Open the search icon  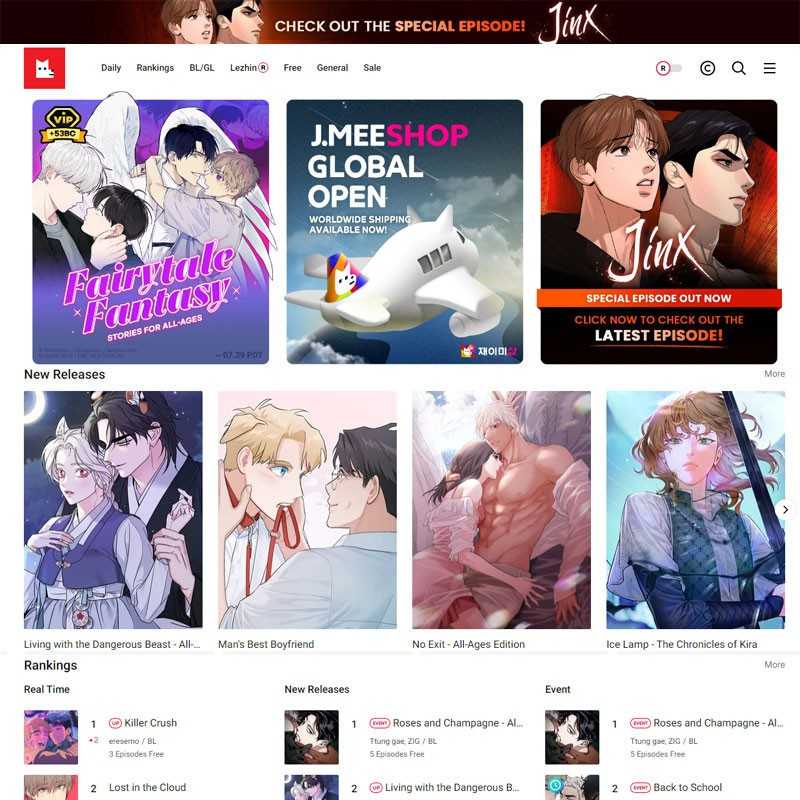pos(738,68)
